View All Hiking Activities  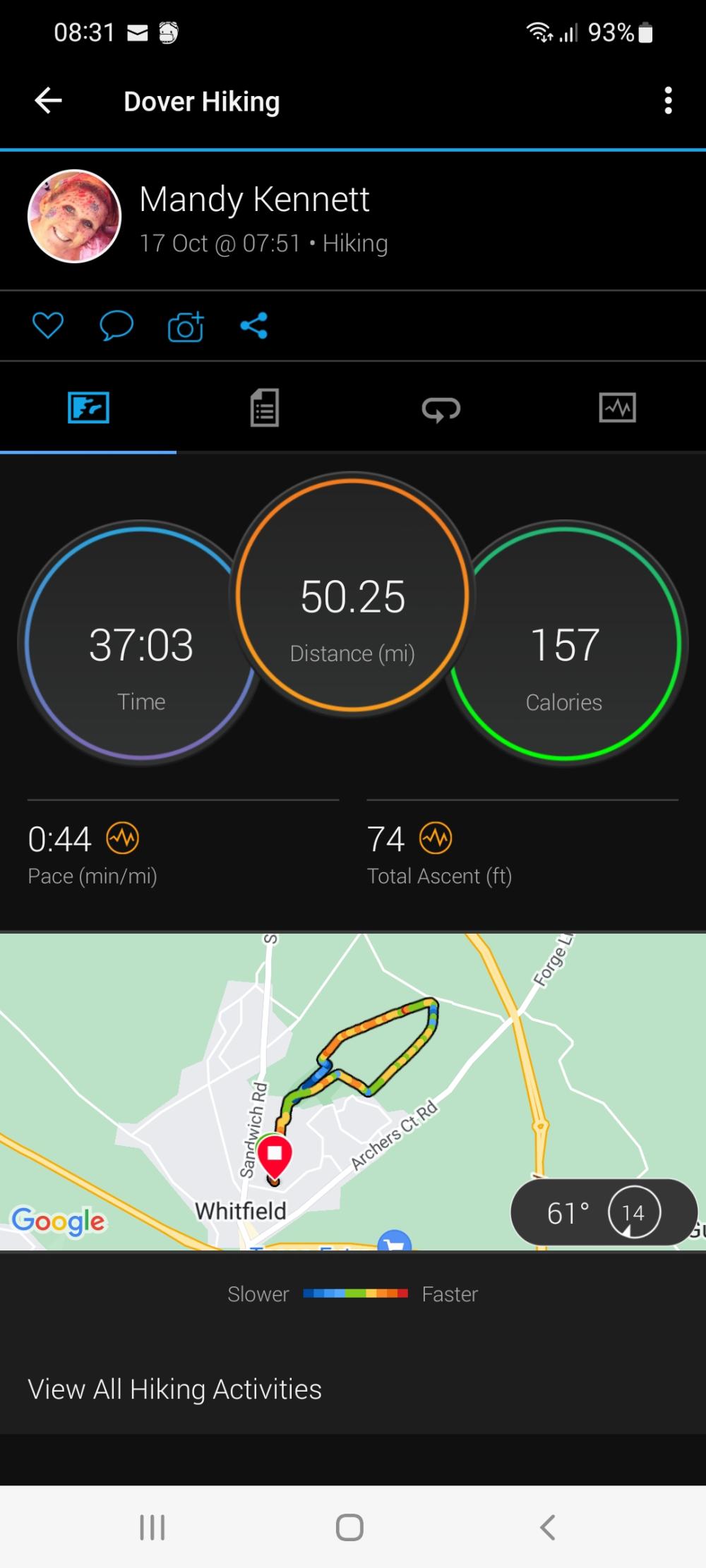[175, 1389]
